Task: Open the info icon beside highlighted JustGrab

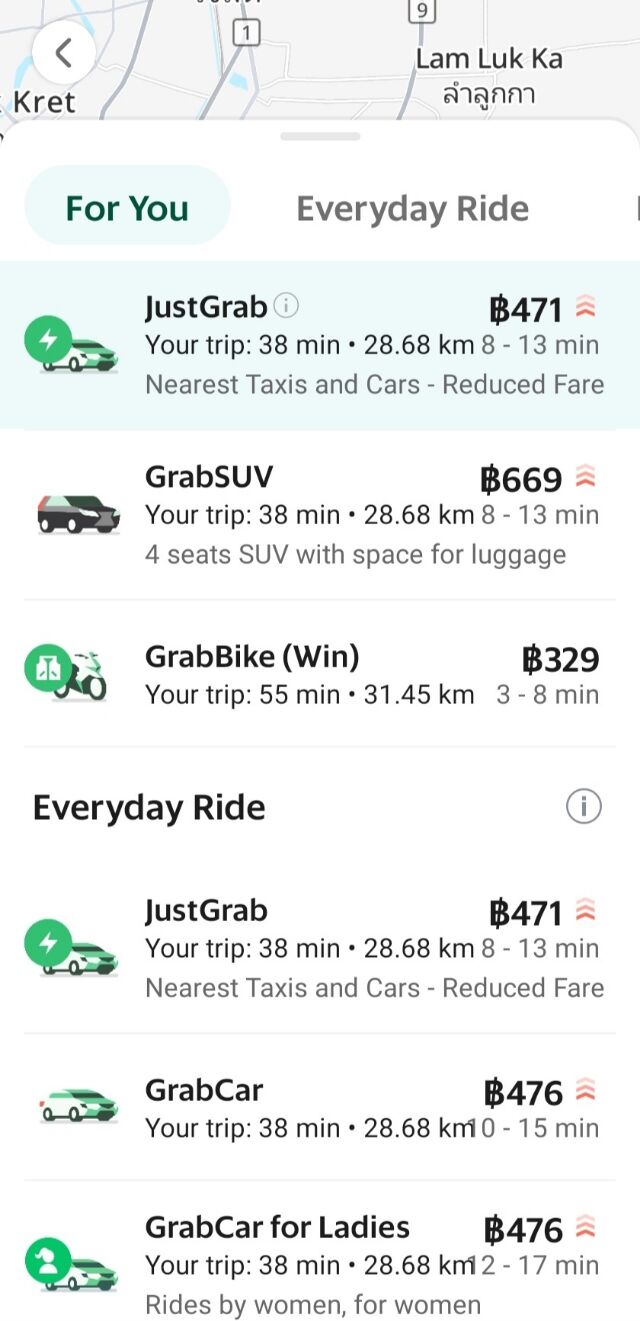Action: (x=287, y=306)
